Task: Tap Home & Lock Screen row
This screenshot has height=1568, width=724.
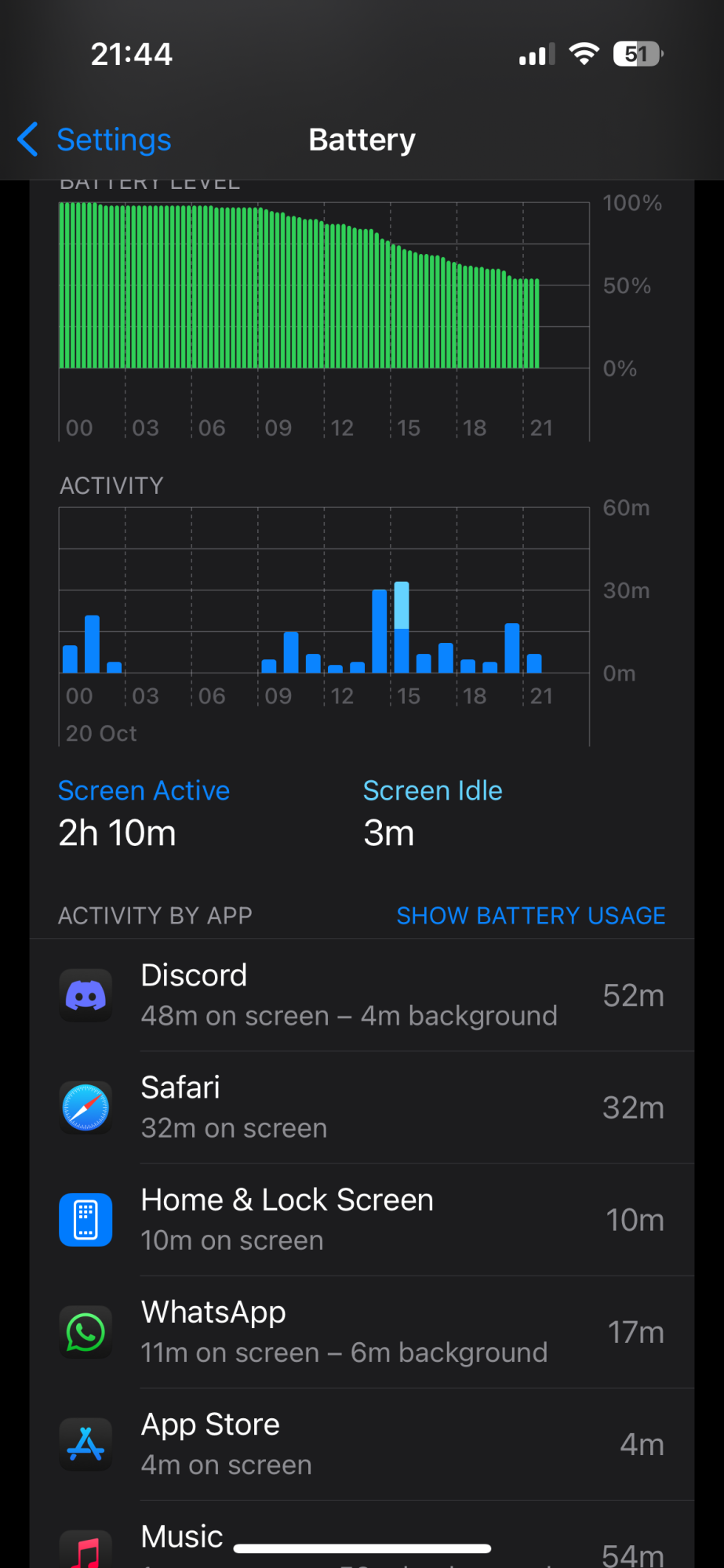Action: [362, 1220]
